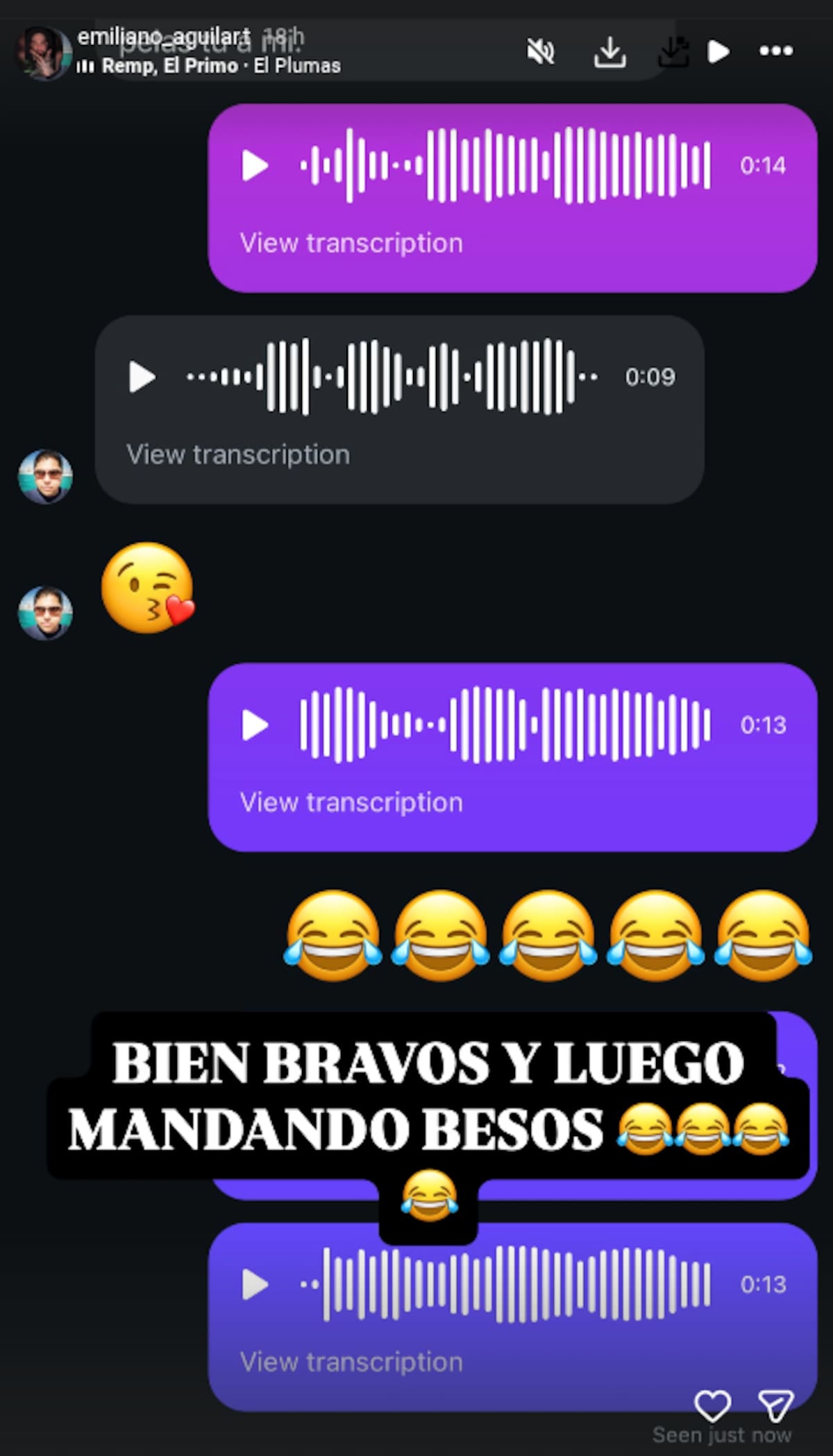Share the story via the paper plane icon
Image resolution: width=833 pixels, height=1456 pixels.
777,1403
